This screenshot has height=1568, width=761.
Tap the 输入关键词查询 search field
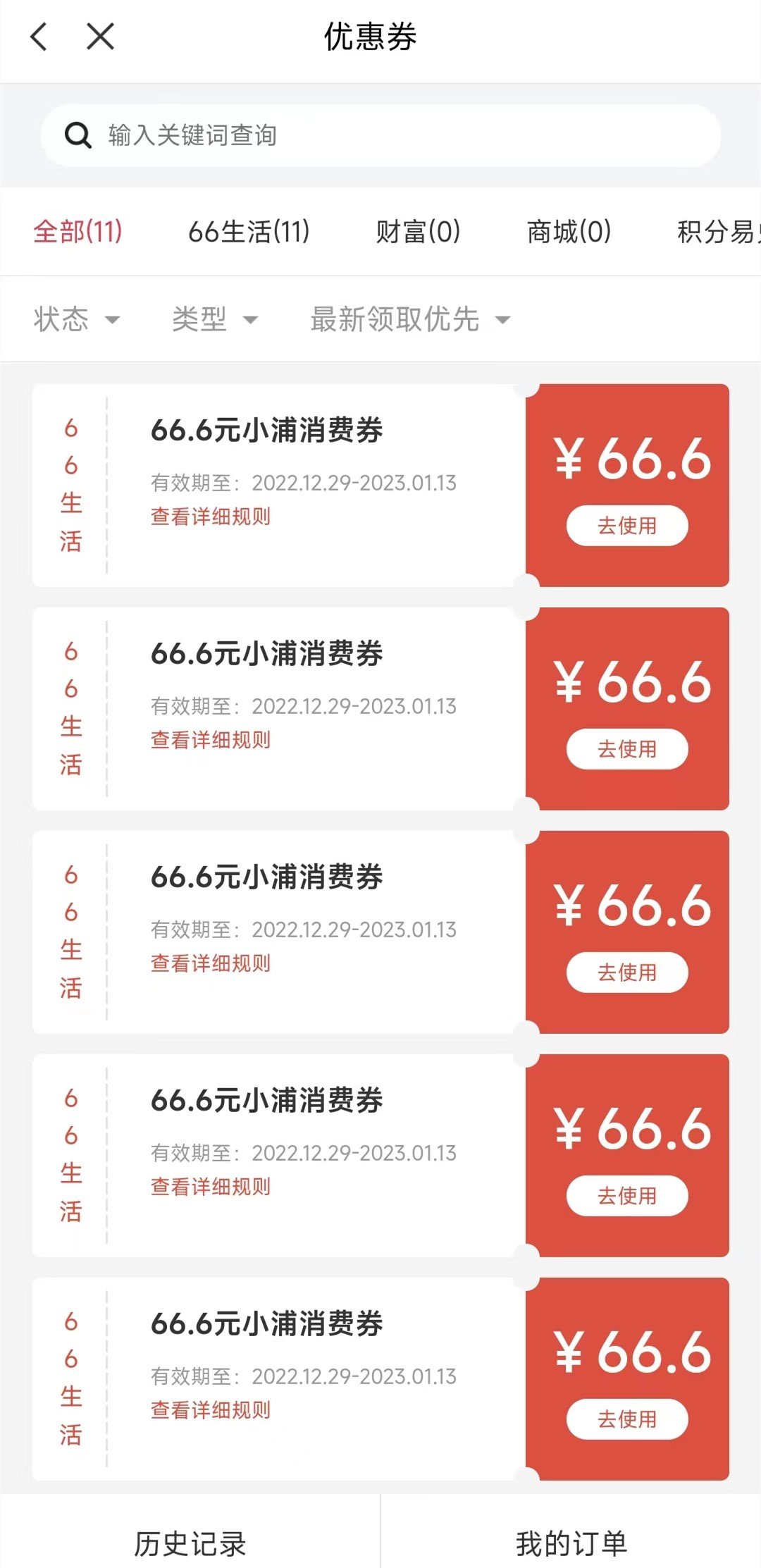tap(380, 135)
